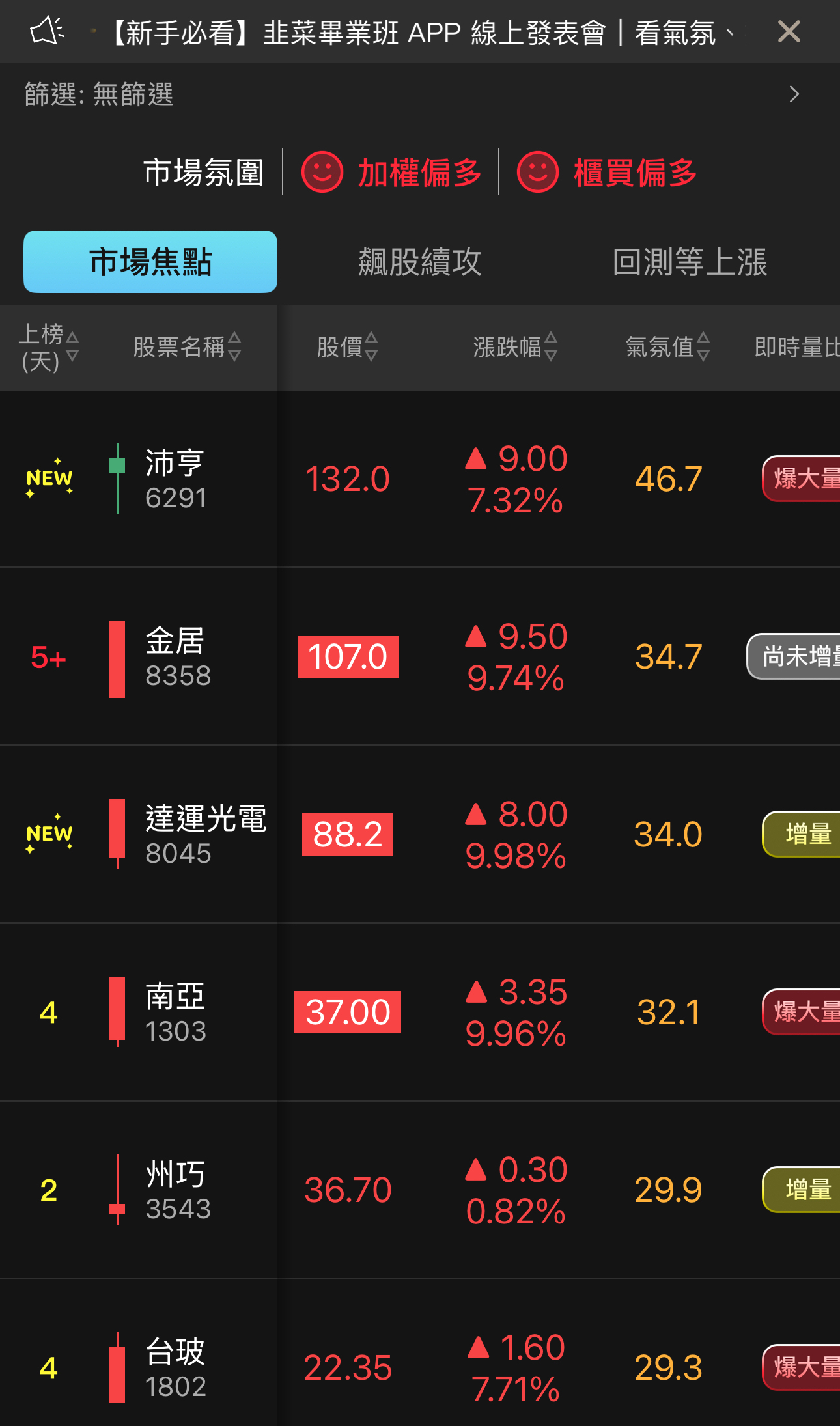Sort list by 股價
Image resolution: width=840 pixels, height=1426 pixels.
(x=347, y=346)
